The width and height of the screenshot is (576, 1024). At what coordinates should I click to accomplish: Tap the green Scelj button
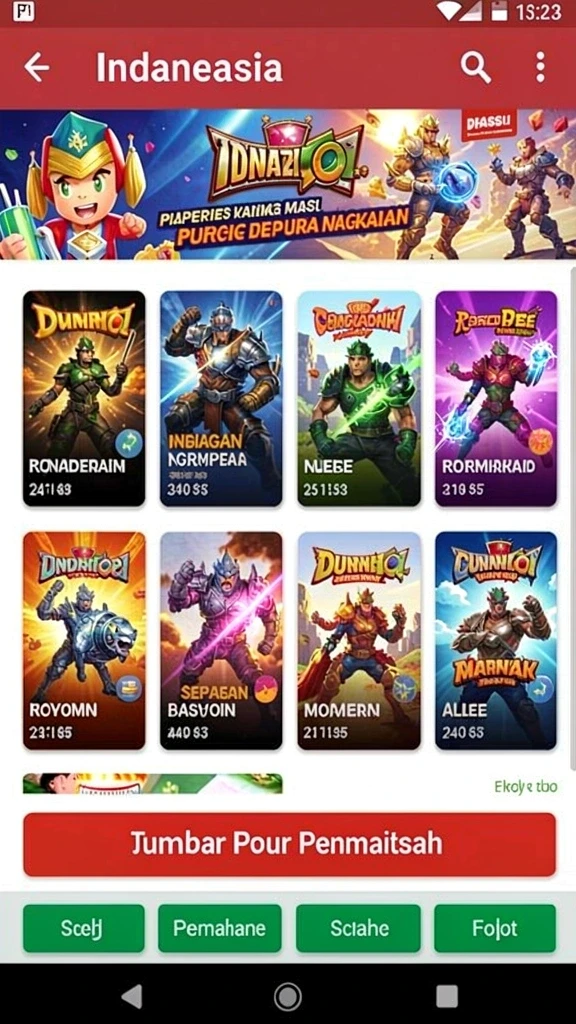tap(84, 928)
